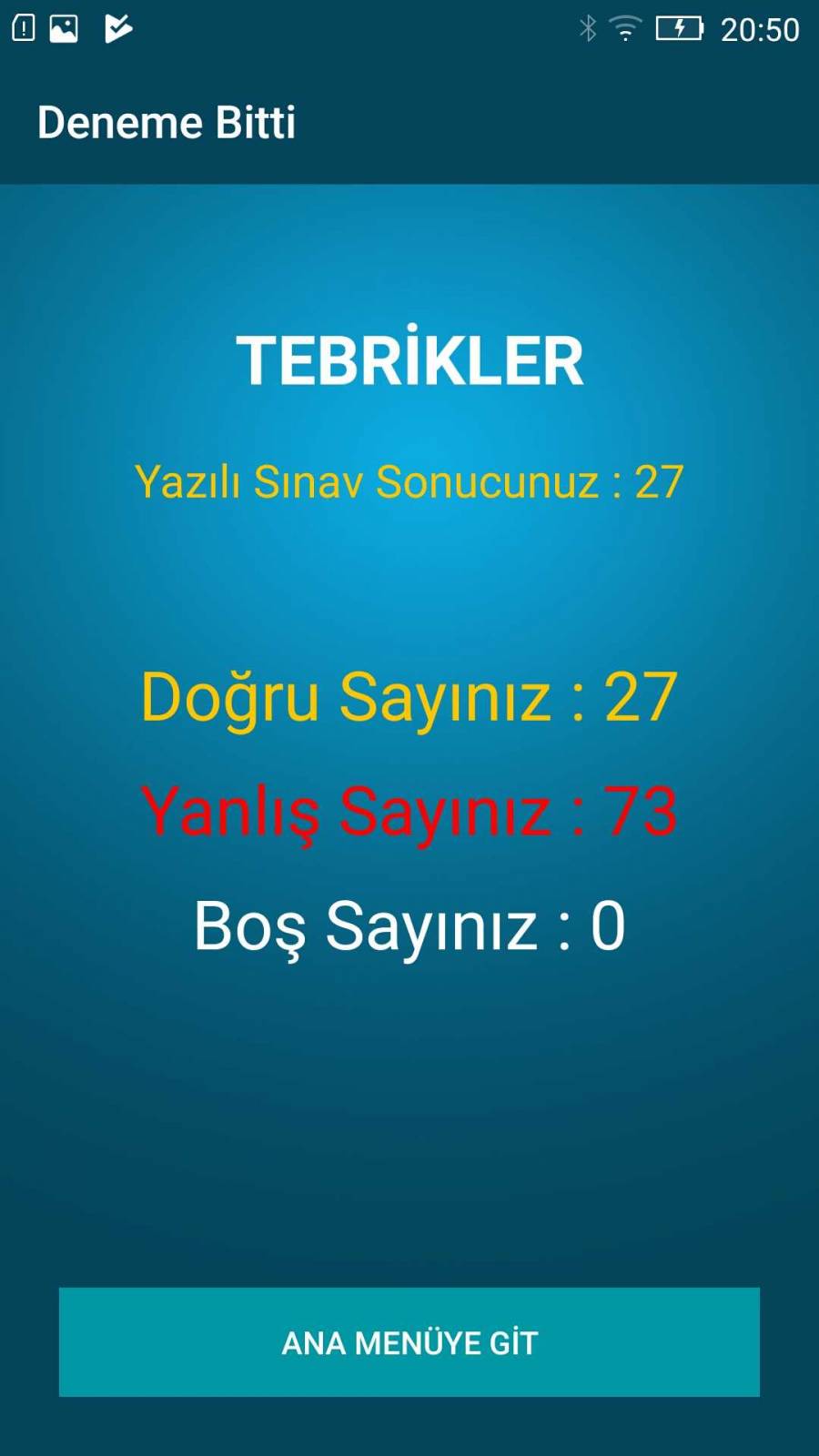
Task: Tap the ANA MENÜYE GİT button
Action: coord(409,1341)
